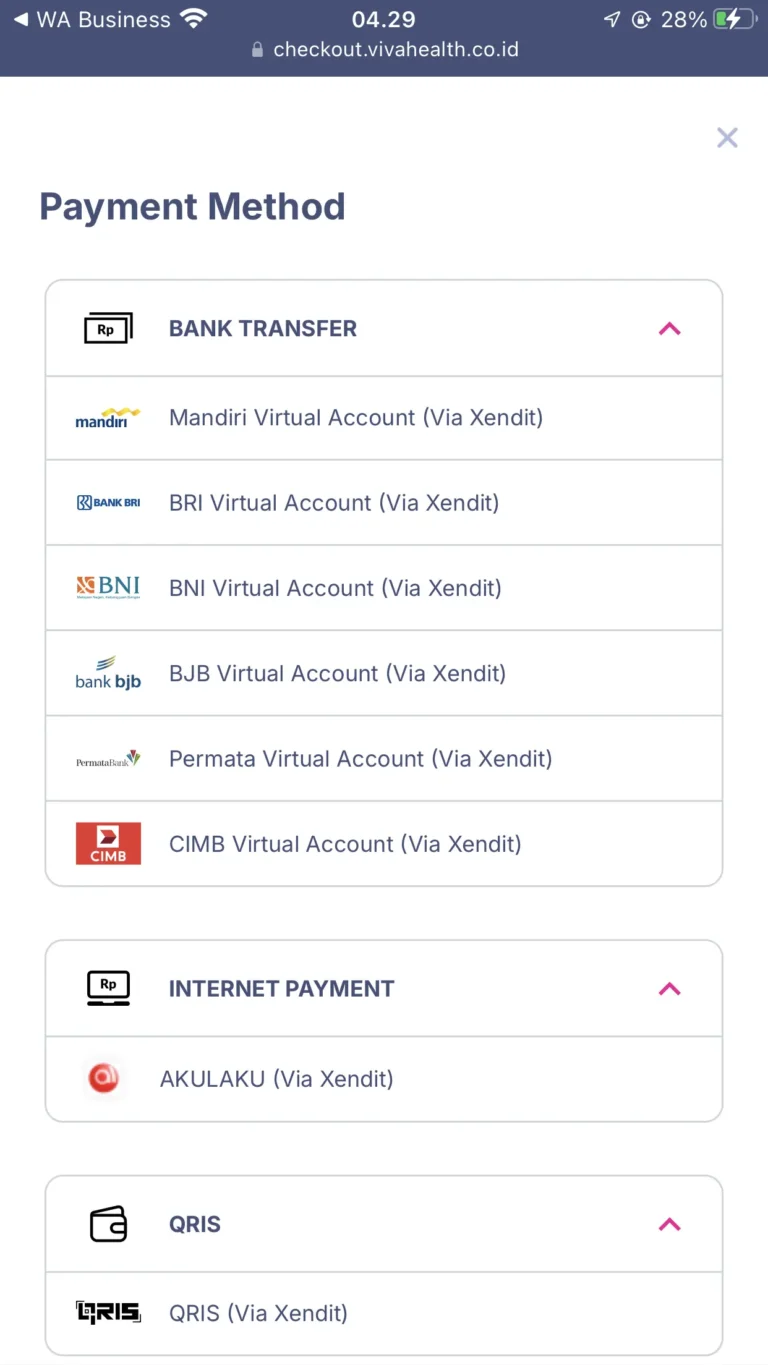Select BJB Virtual Account

point(337,674)
